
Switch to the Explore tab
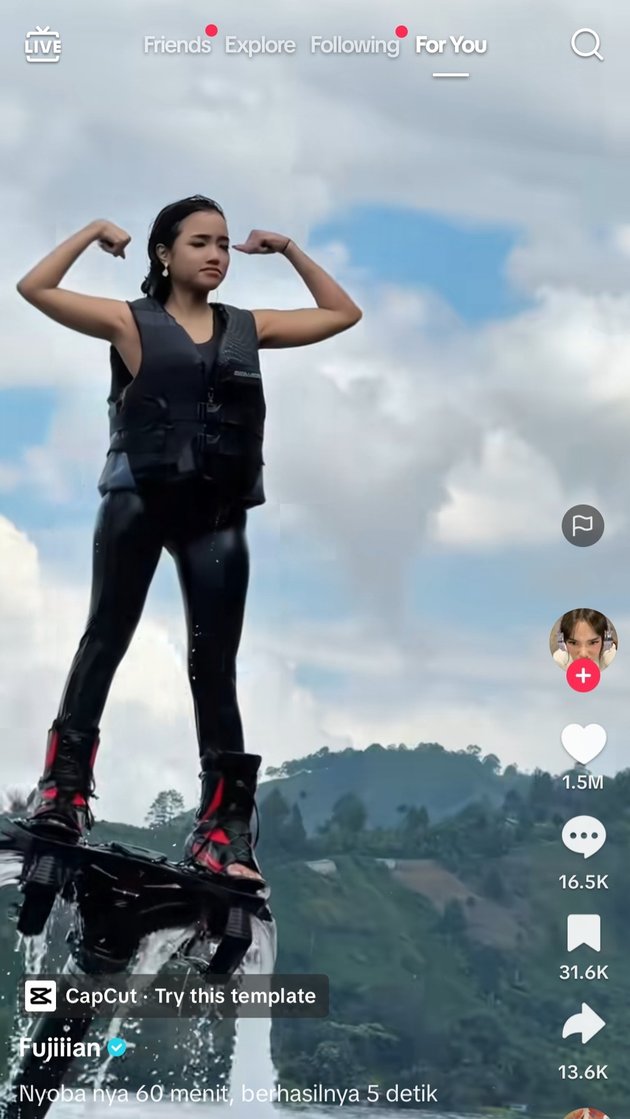click(260, 45)
